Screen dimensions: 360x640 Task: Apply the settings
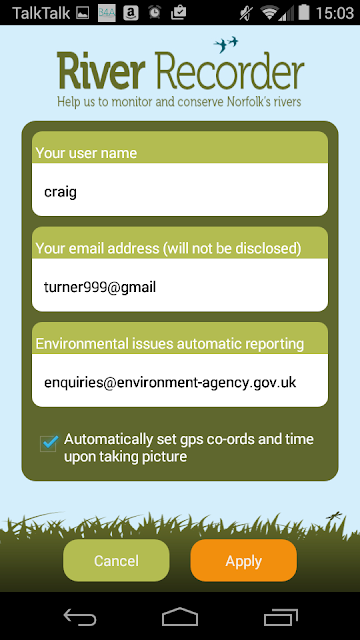[x=244, y=560]
